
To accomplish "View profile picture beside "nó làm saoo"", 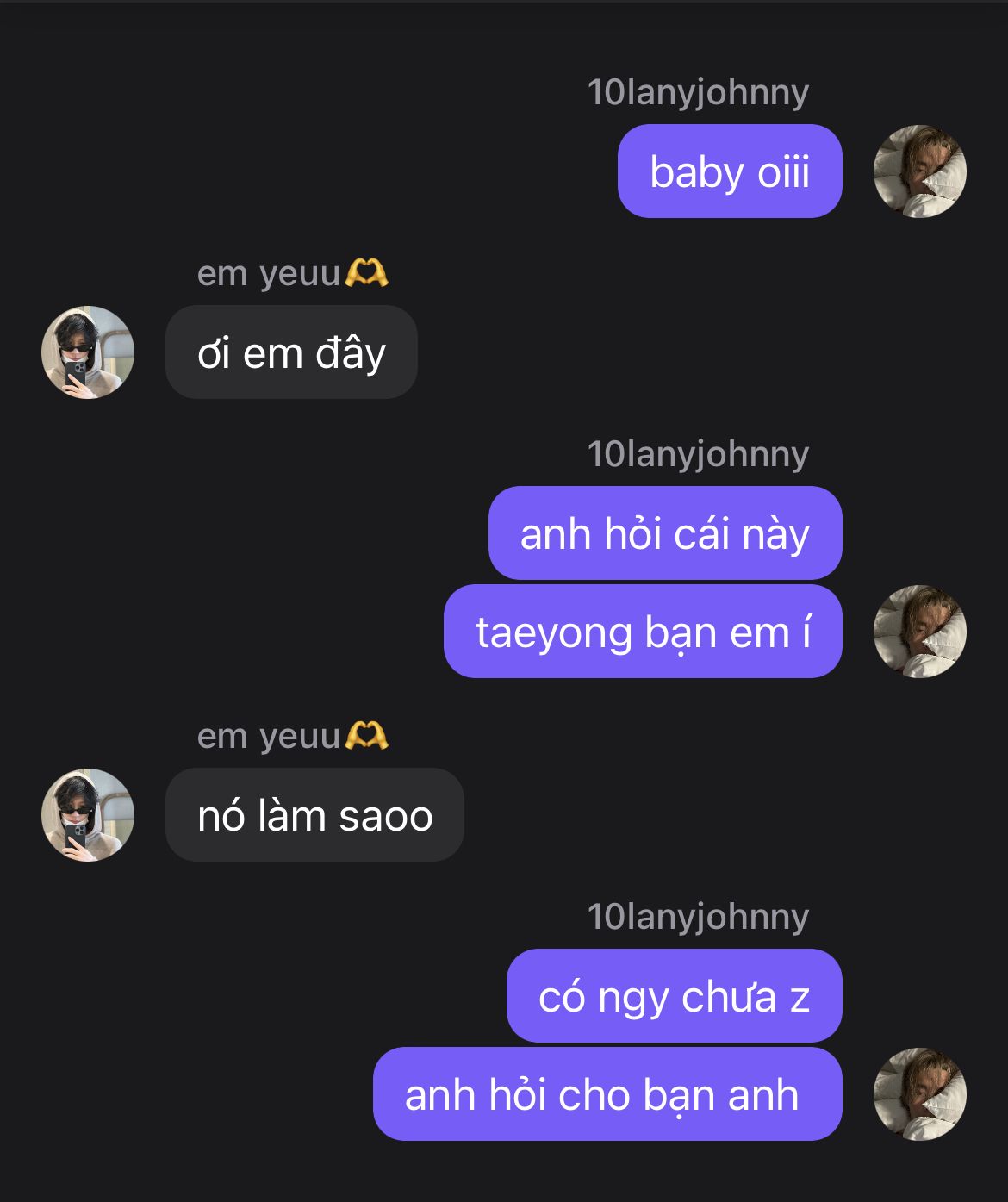I will 88,815.
